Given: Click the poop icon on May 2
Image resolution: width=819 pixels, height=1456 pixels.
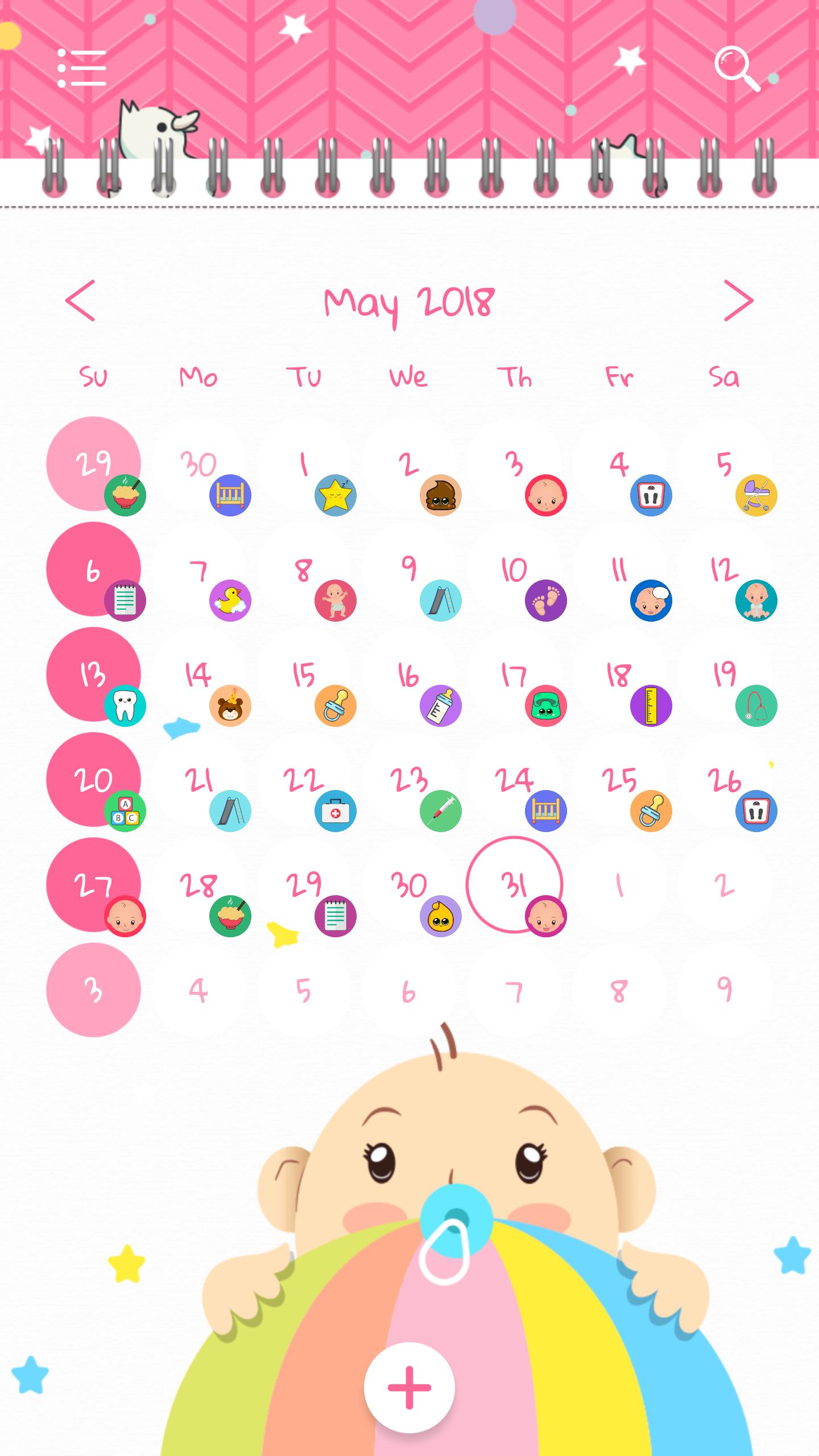Looking at the screenshot, I should pyautogui.click(x=440, y=496).
